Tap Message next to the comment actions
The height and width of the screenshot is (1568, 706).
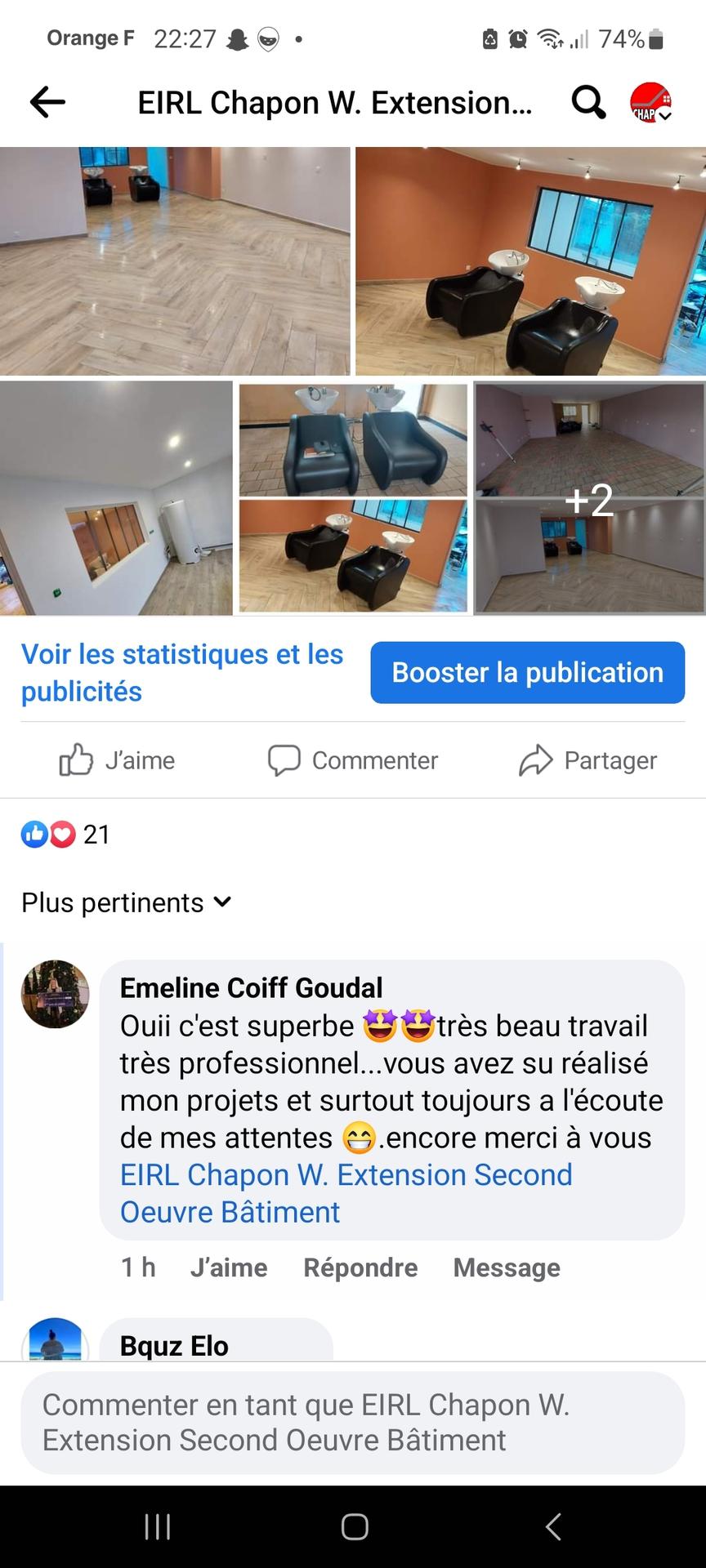click(x=506, y=1267)
